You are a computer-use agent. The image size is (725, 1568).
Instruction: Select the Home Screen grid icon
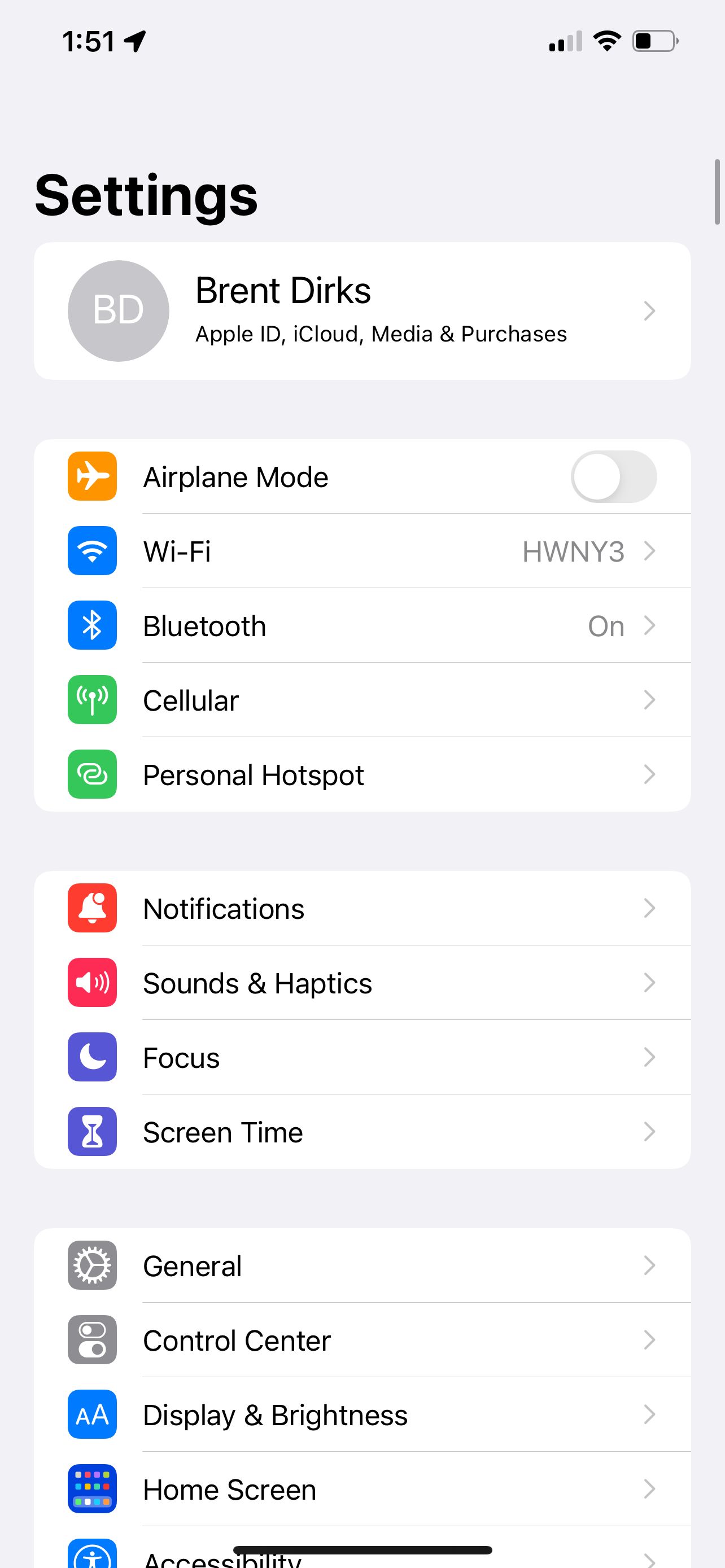92,1490
